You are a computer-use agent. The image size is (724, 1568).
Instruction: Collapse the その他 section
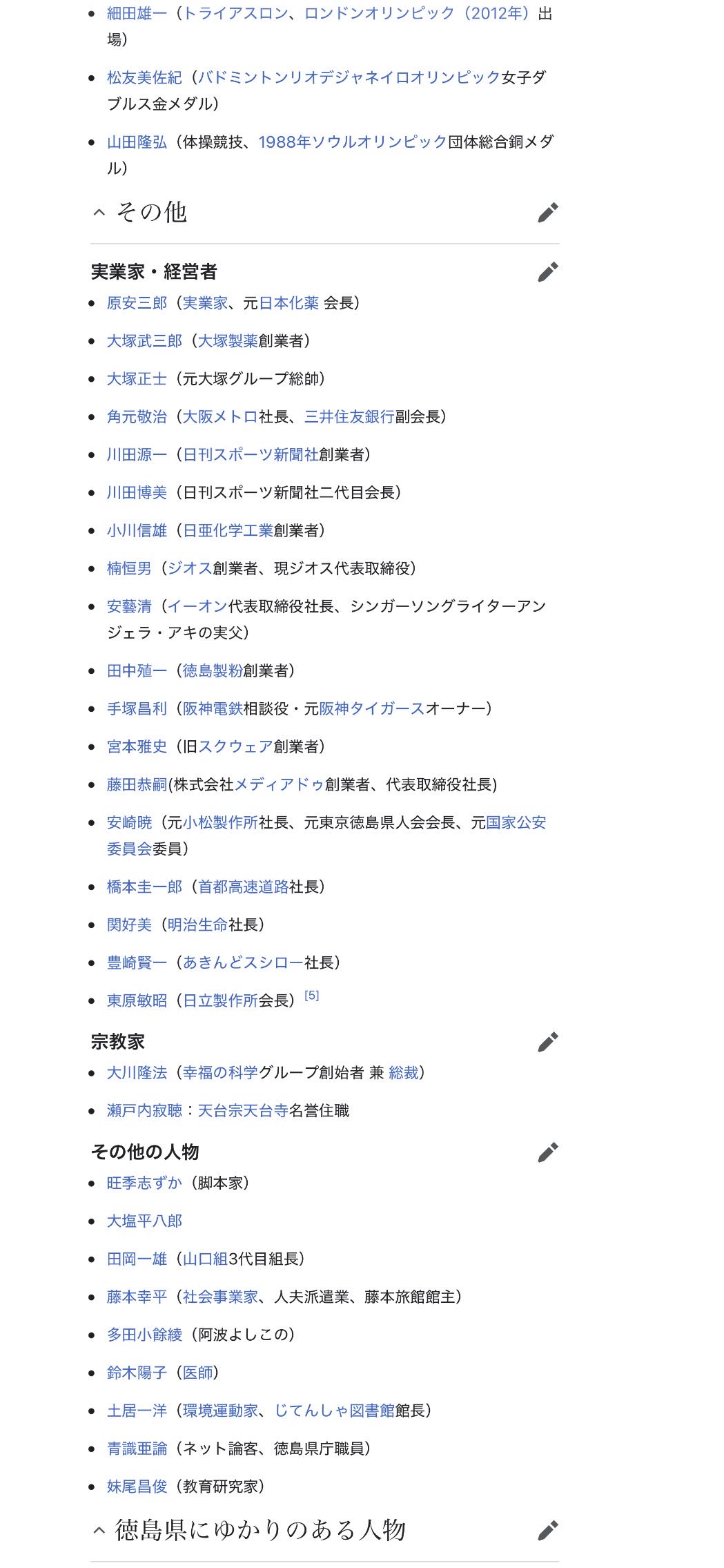(x=99, y=212)
